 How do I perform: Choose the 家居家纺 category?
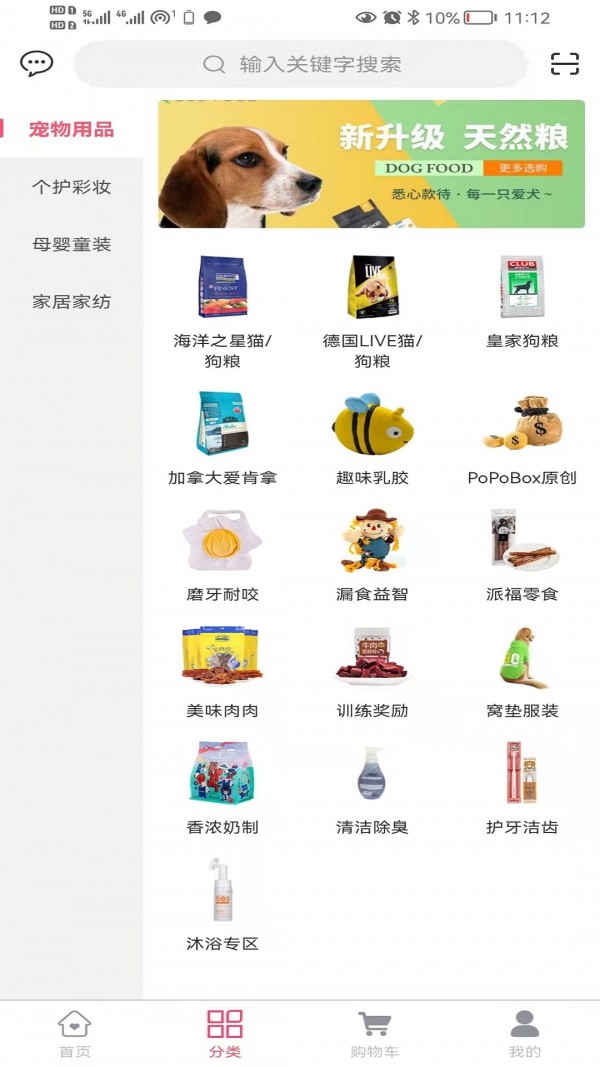click(x=71, y=301)
